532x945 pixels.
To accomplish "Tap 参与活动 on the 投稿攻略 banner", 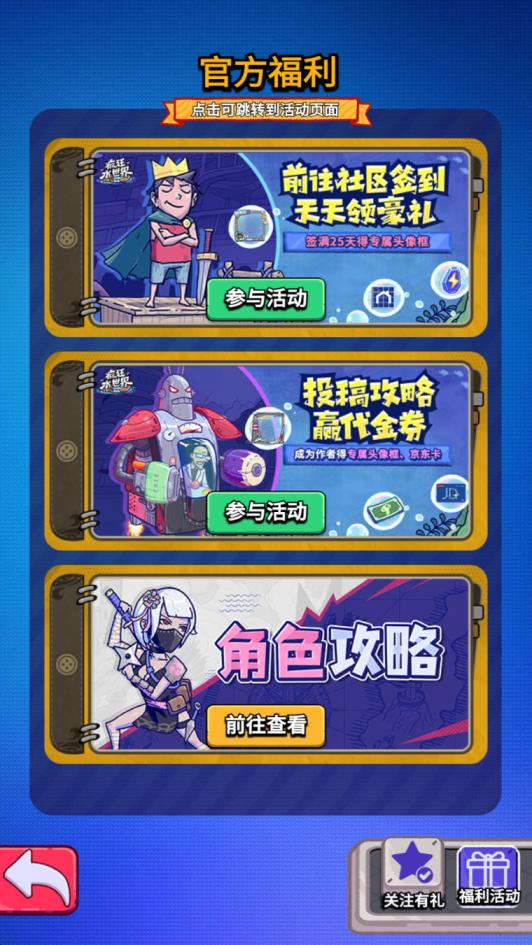I will tap(266, 512).
